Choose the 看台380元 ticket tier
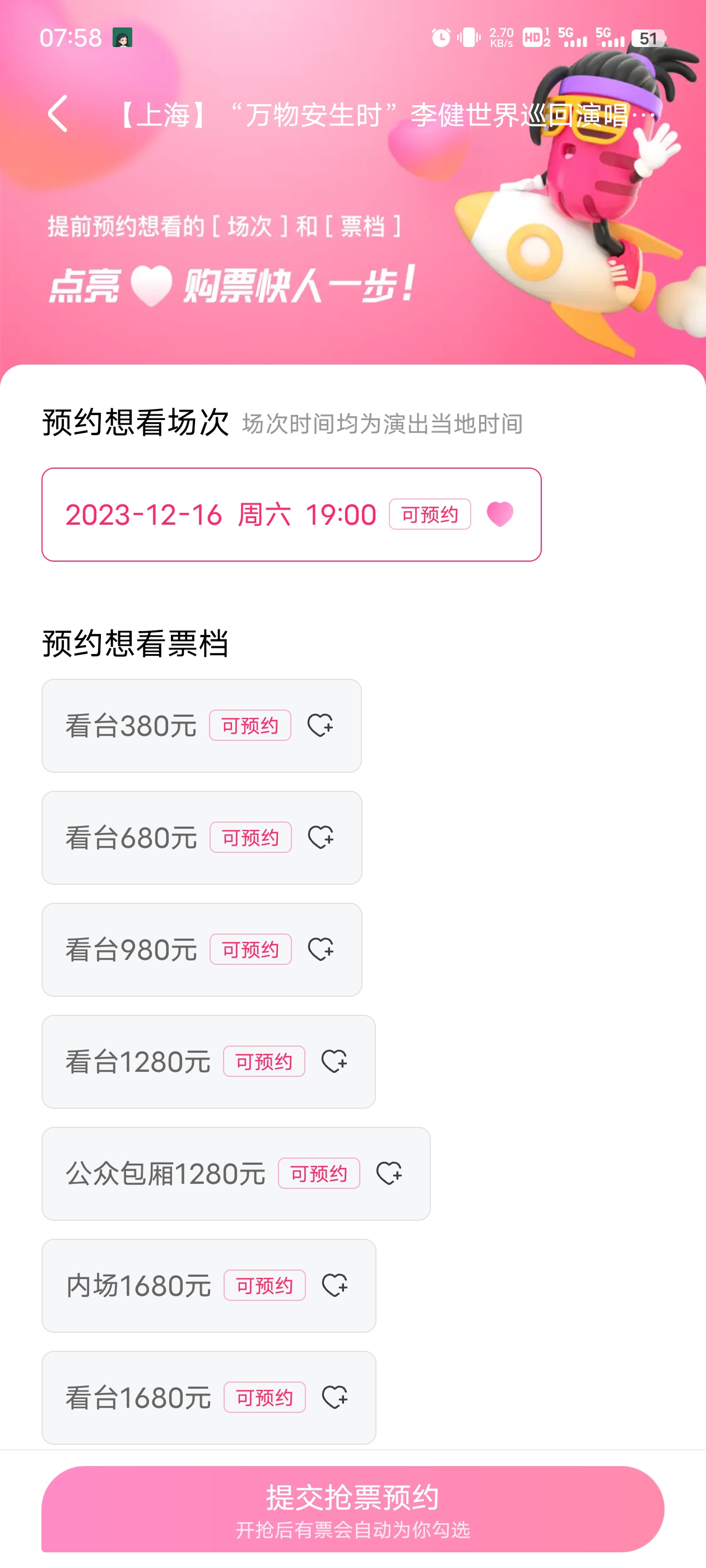This screenshot has height=1568, width=706. pyautogui.click(x=201, y=726)
